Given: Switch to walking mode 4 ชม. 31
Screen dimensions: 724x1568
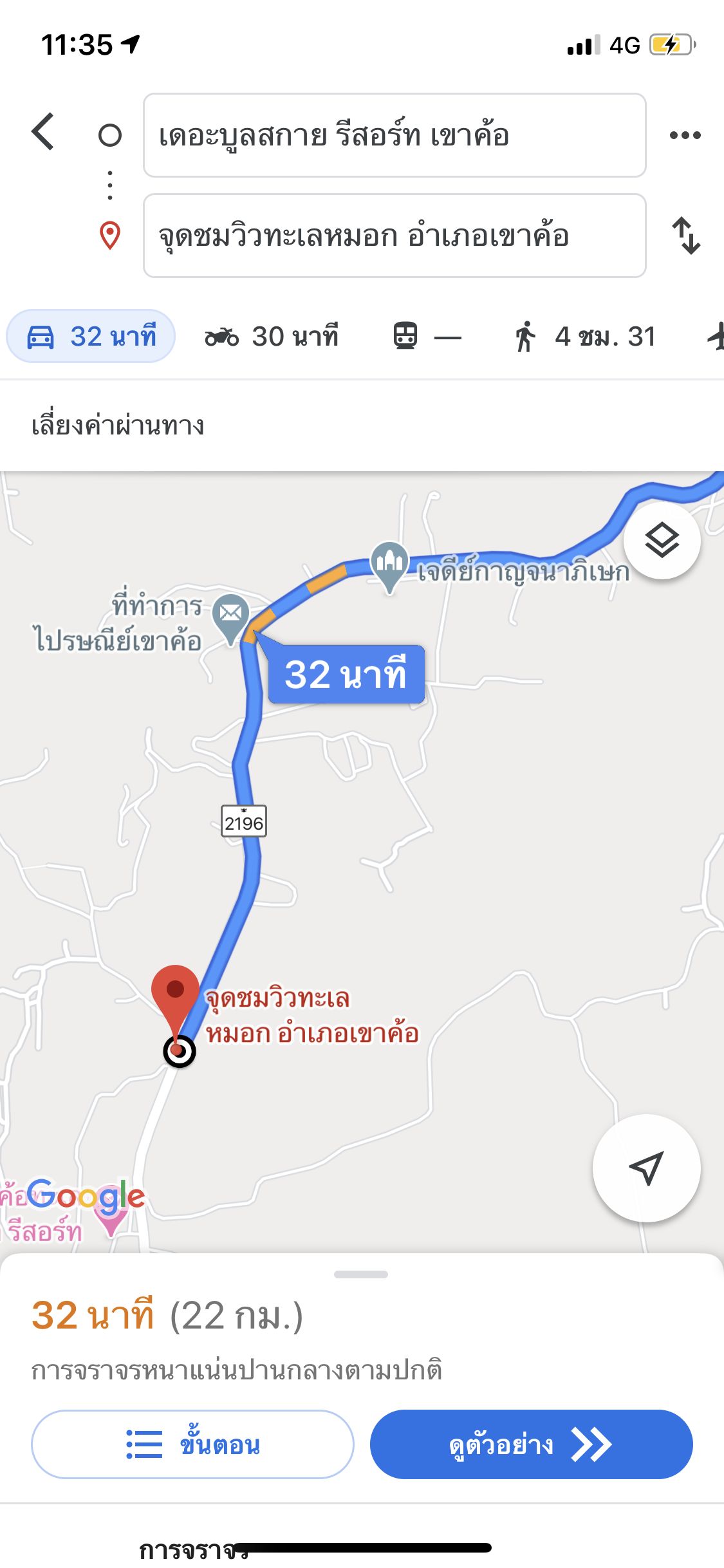Looking at the screenshot, I should [584, 337].
